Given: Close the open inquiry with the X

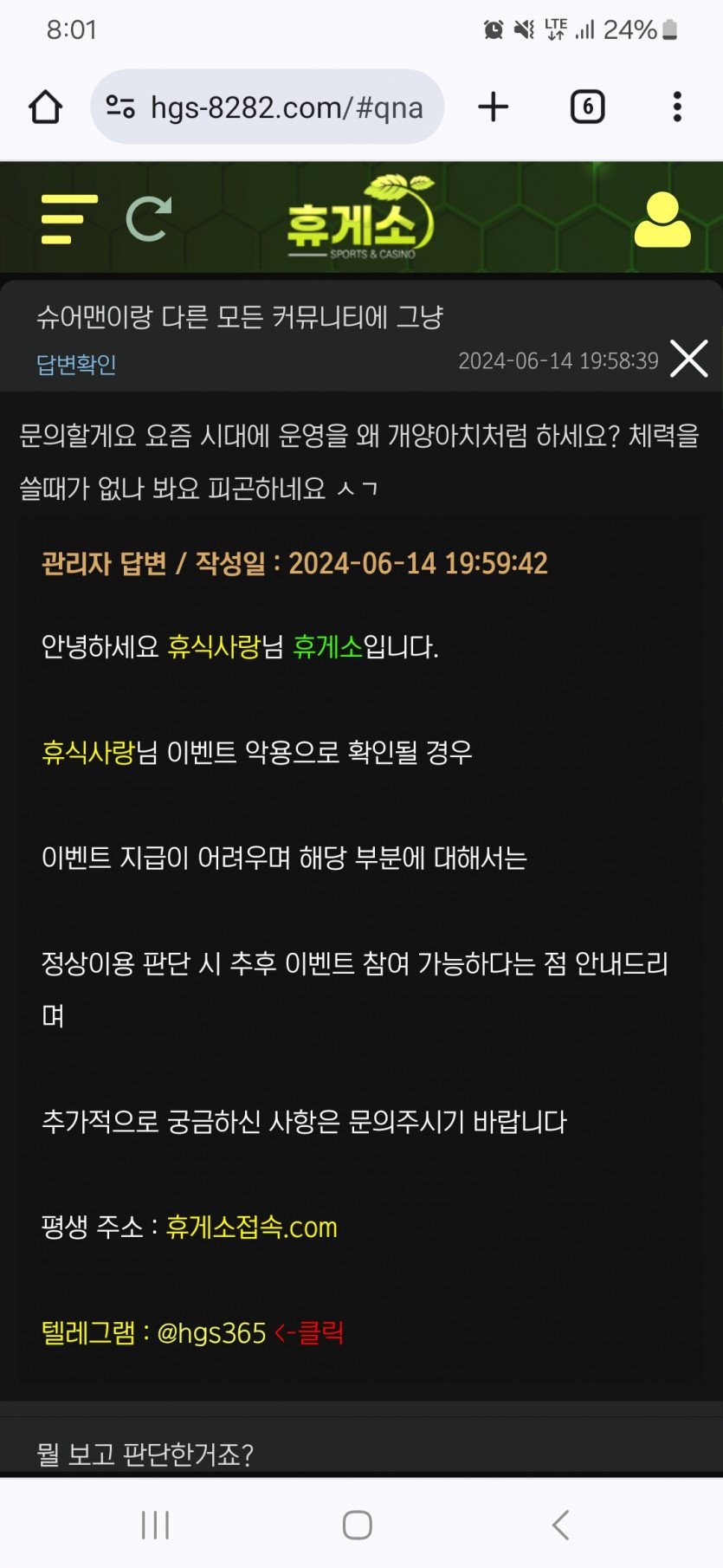Looking at the screenshot, I should point(689,359).
